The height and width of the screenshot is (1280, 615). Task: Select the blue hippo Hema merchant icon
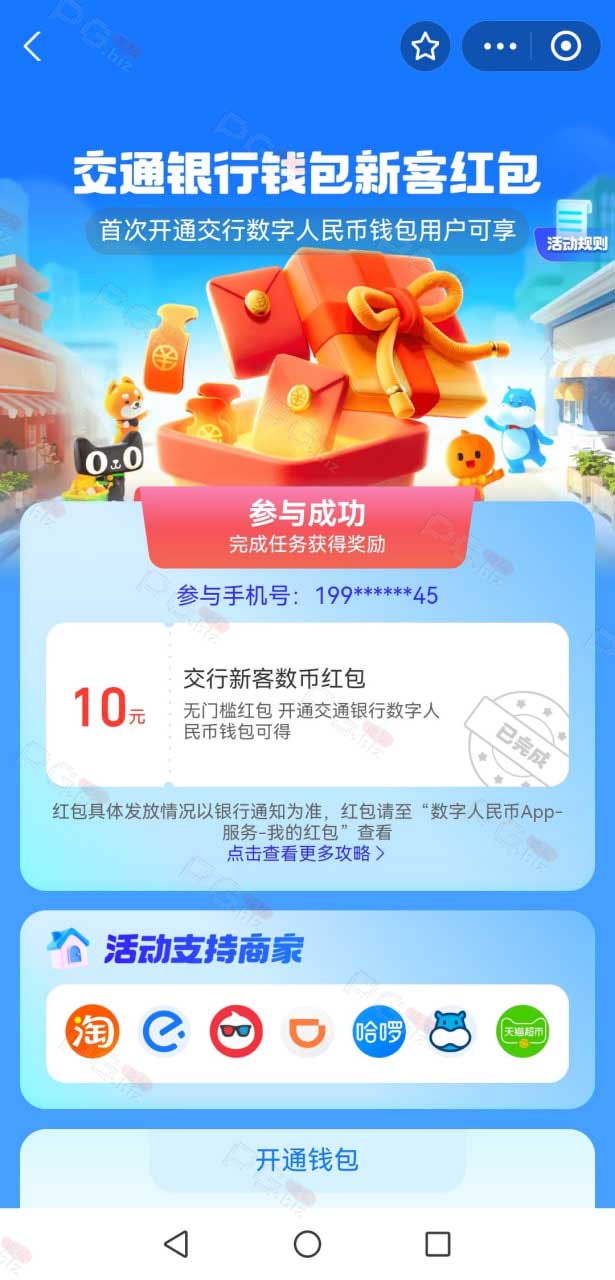[452, 1032]
